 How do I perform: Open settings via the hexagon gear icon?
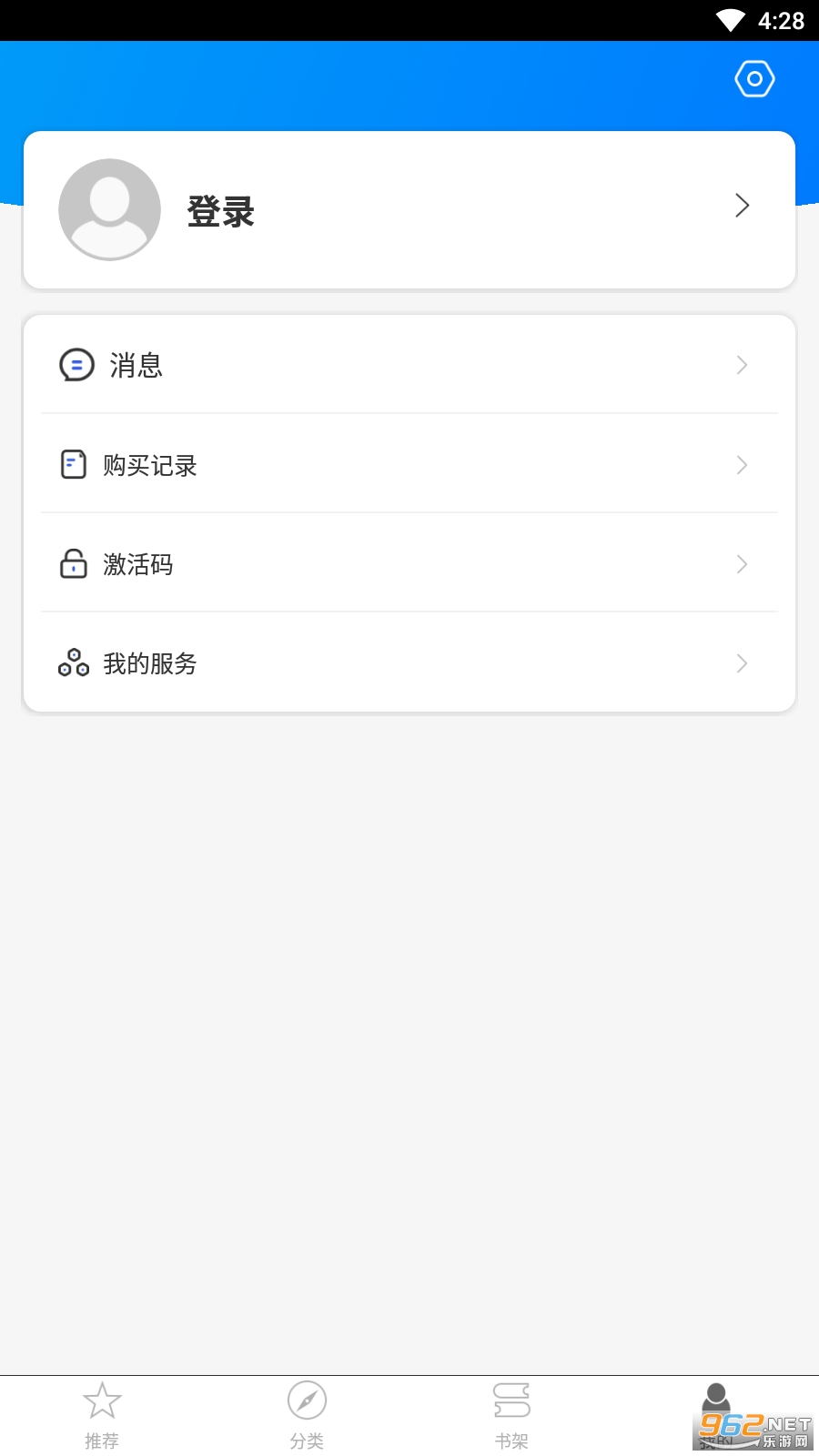[754, 79]
